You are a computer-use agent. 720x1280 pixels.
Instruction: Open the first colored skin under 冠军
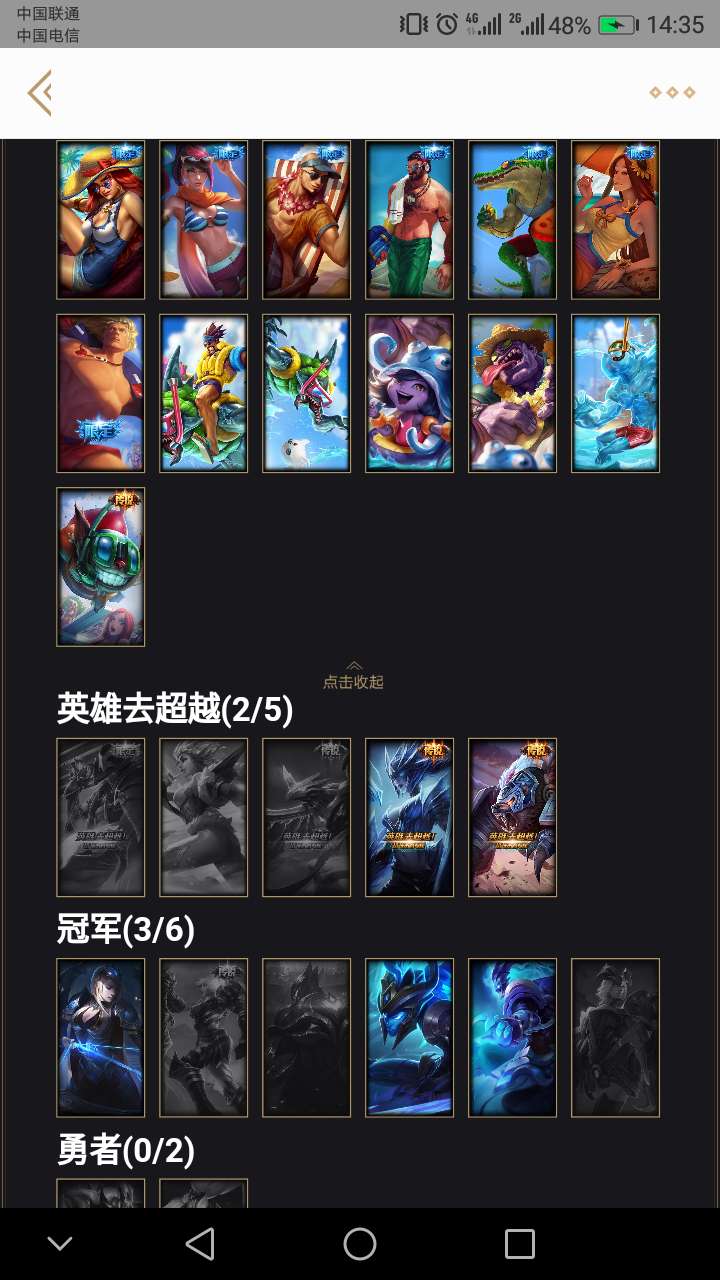[100, 1037]
